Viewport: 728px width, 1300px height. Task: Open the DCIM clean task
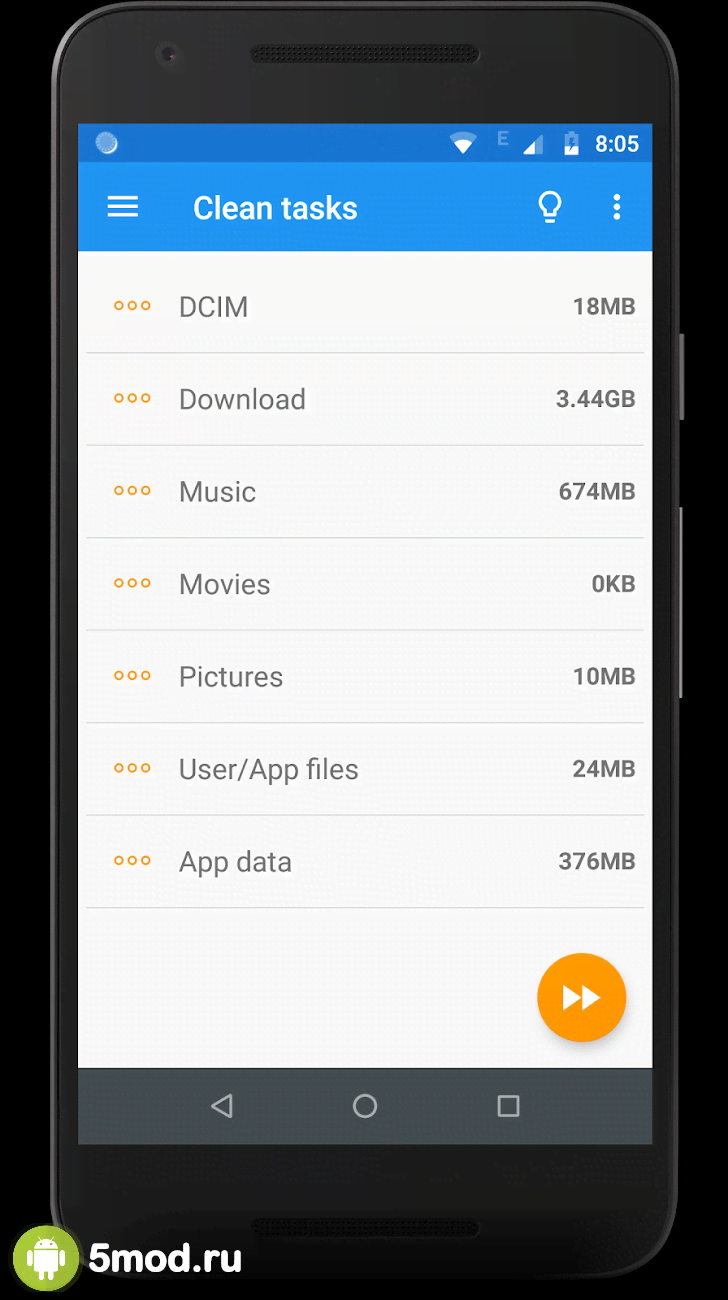[365, 307]
